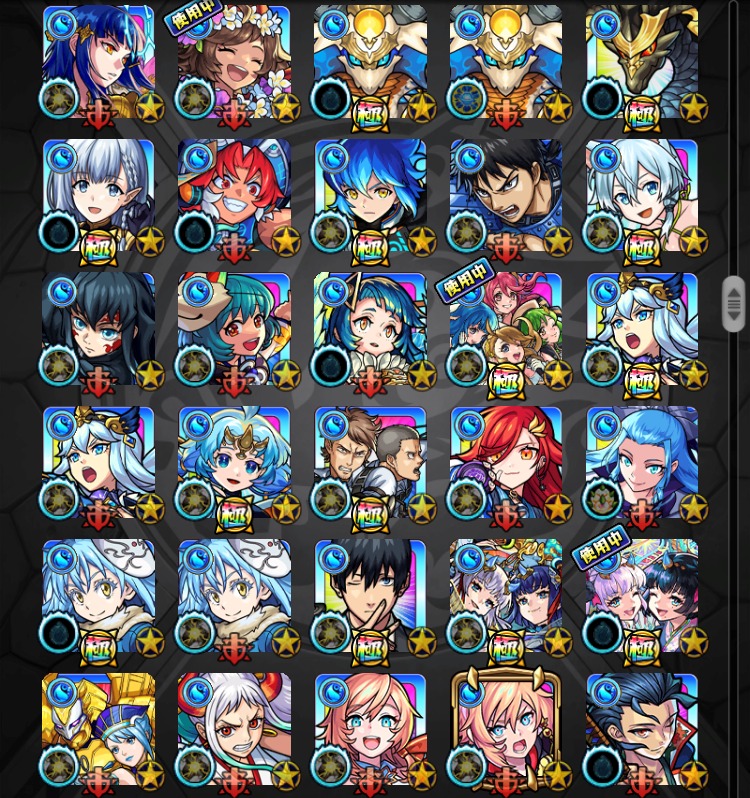The image size is (750, 798).
Task: Tap the scrollbar handle on the right edge
Action: pyautogui.click(x=734, y=304)
